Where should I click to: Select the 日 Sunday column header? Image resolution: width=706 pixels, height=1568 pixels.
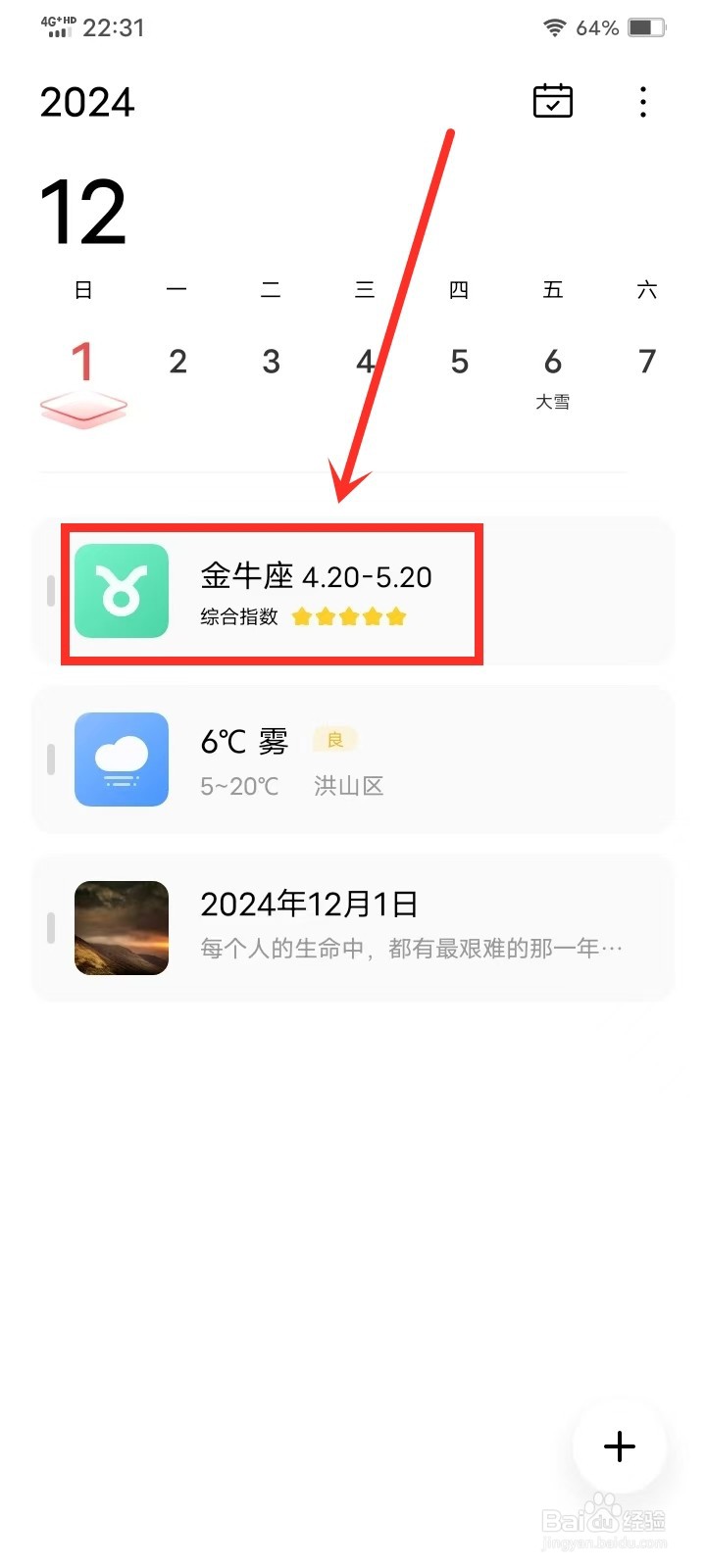coord(83,289)
